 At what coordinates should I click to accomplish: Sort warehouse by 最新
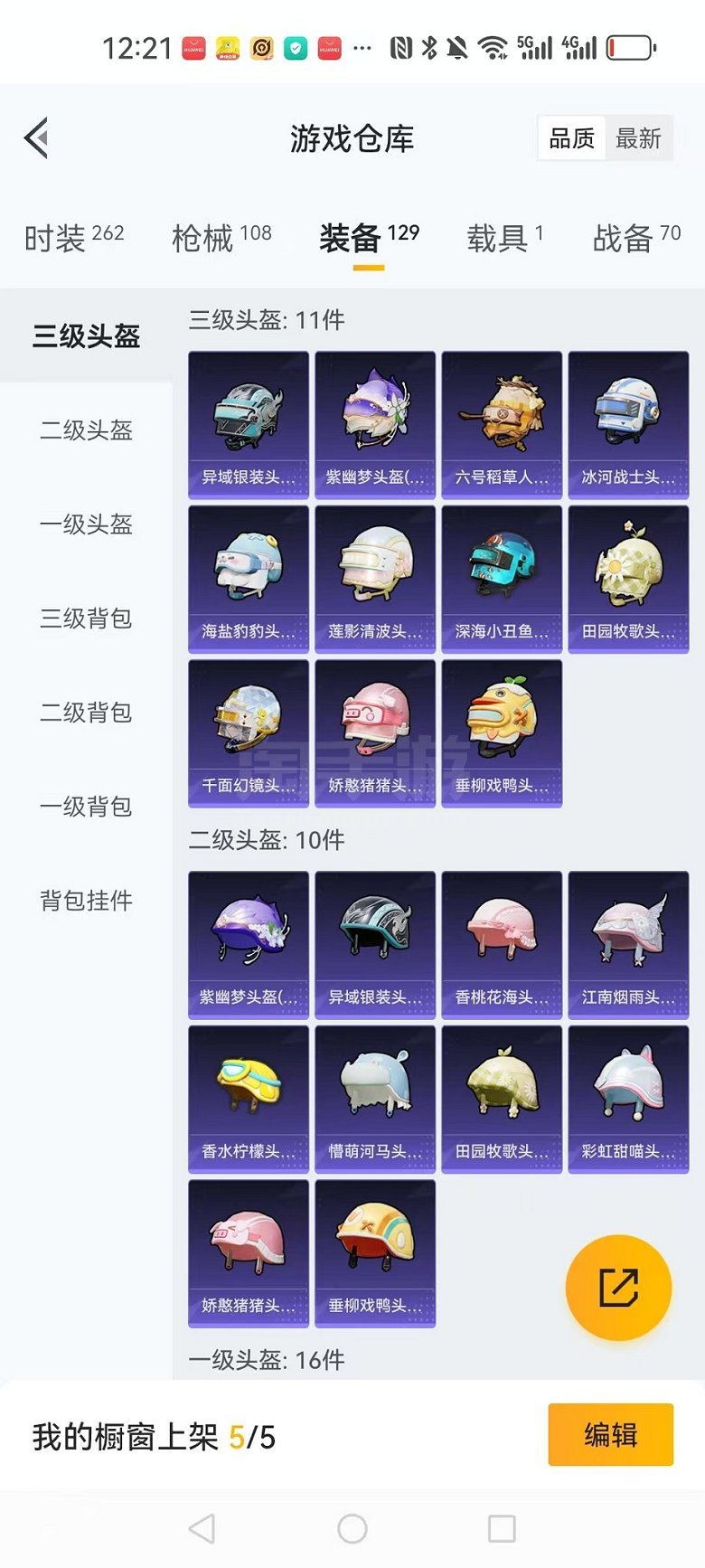pyautogui.click(x=638, y=138)
